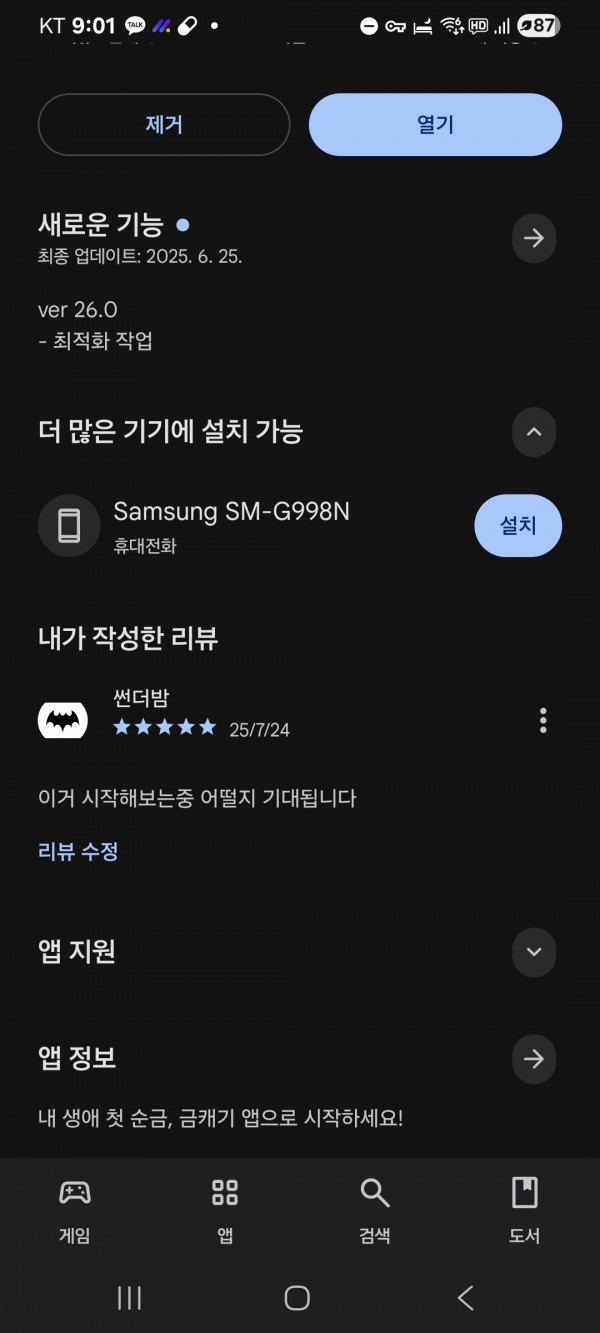
Task: Open 앱 정보 details arrow
Action: coord(534,1059)
